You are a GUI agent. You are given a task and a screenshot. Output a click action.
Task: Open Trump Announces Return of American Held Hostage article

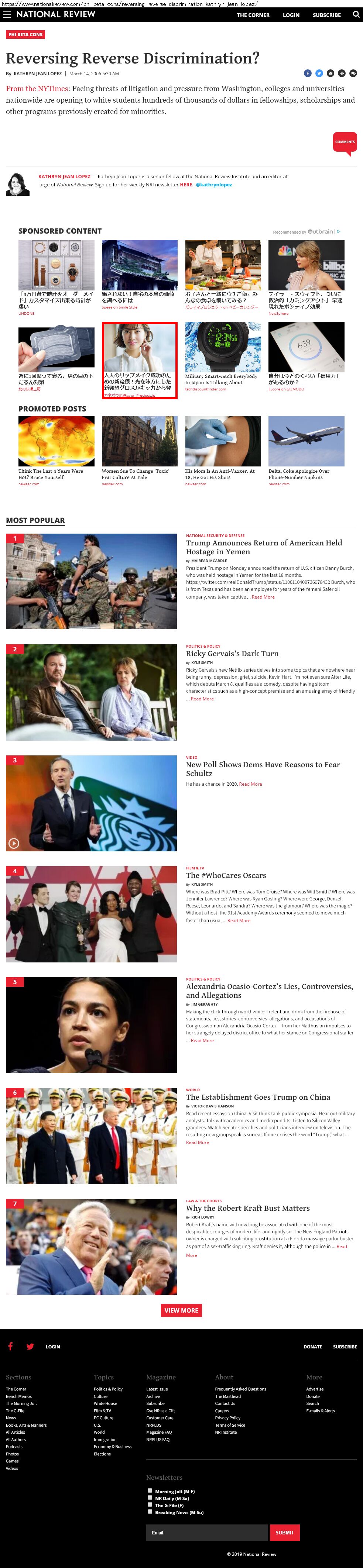264,547
